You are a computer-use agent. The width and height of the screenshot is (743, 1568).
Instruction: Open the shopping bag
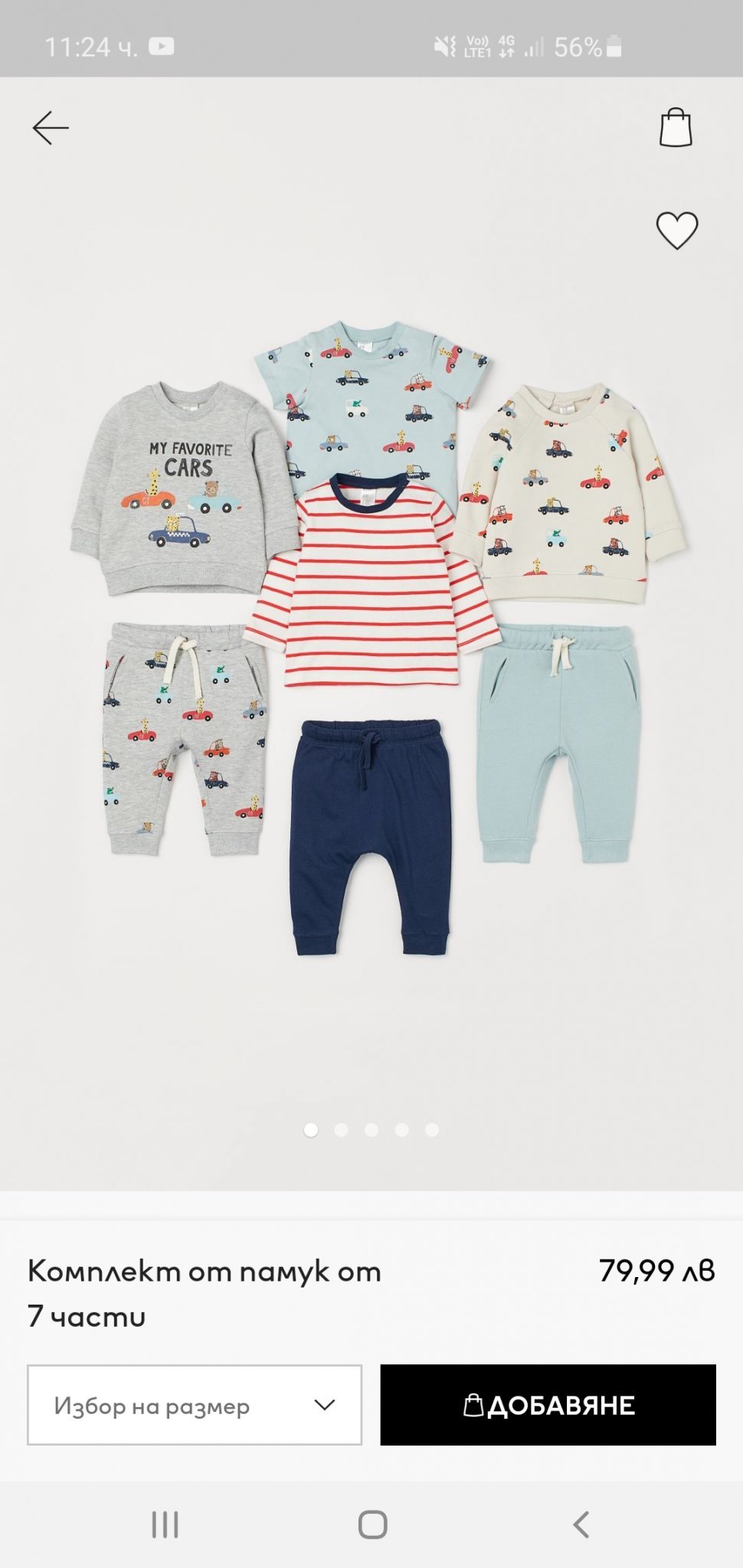(676, 128)
